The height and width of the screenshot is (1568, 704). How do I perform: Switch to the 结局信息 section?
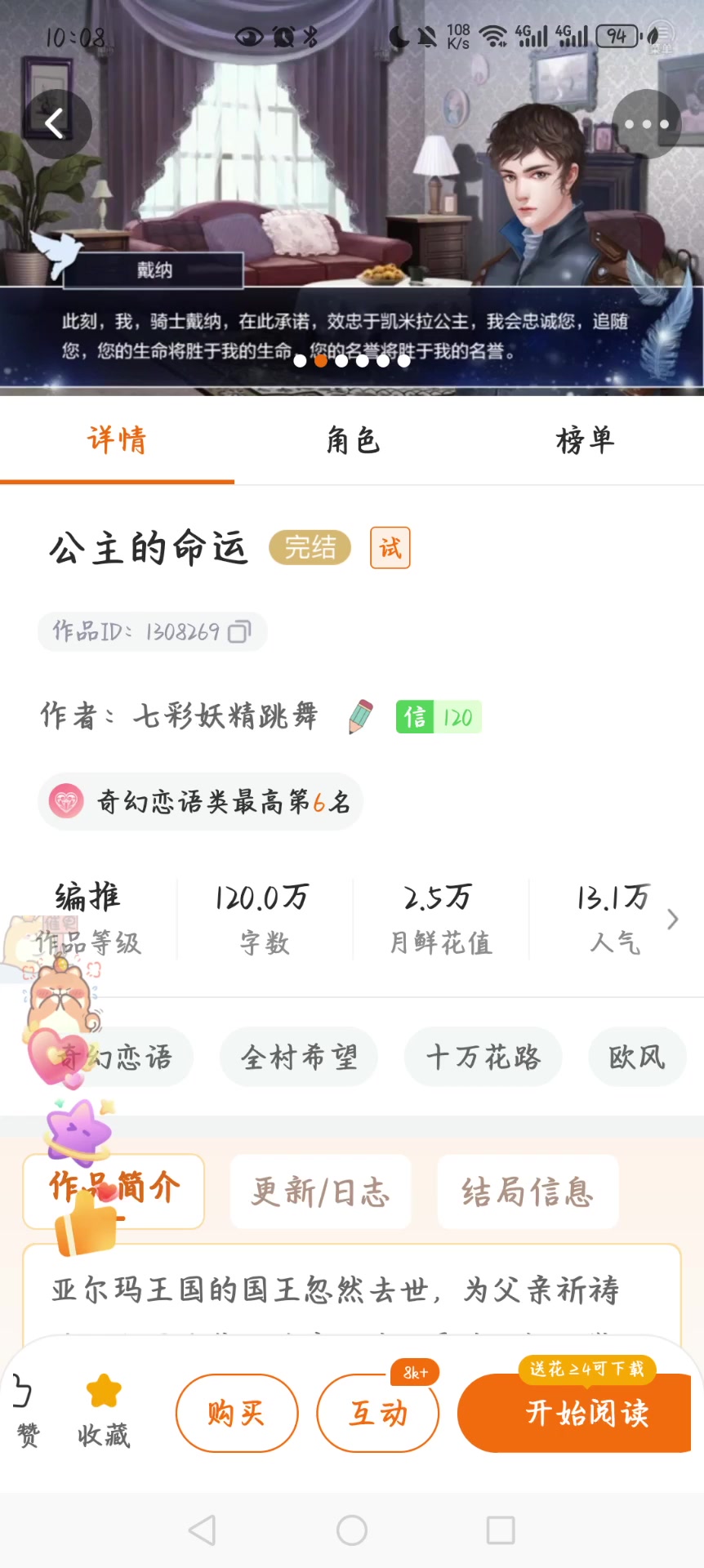[x=528, y=1192]
